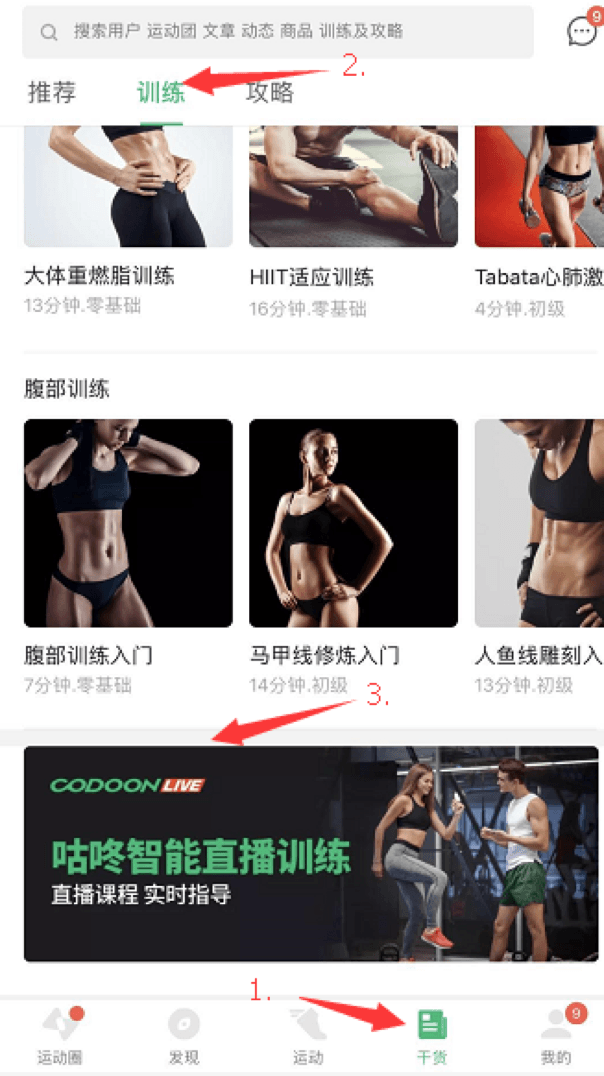
Task: Go to the 发现 tab
Action: (x=184, y=1036)
